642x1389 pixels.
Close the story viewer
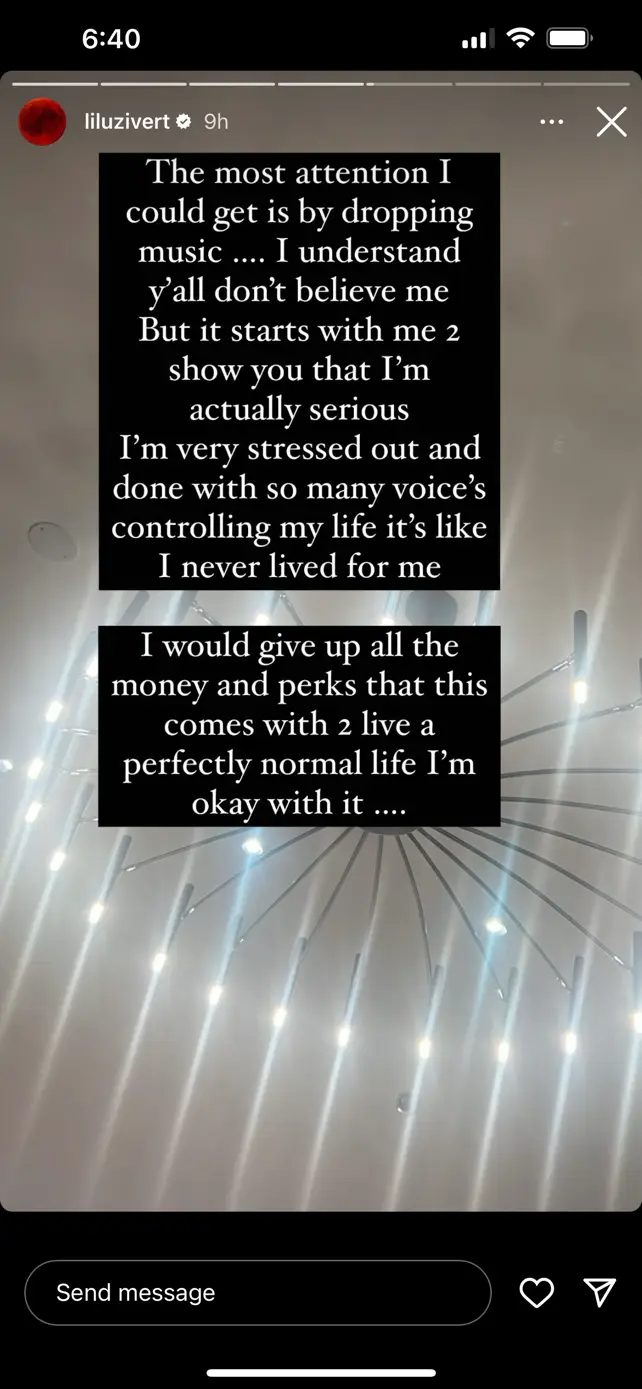611,122
